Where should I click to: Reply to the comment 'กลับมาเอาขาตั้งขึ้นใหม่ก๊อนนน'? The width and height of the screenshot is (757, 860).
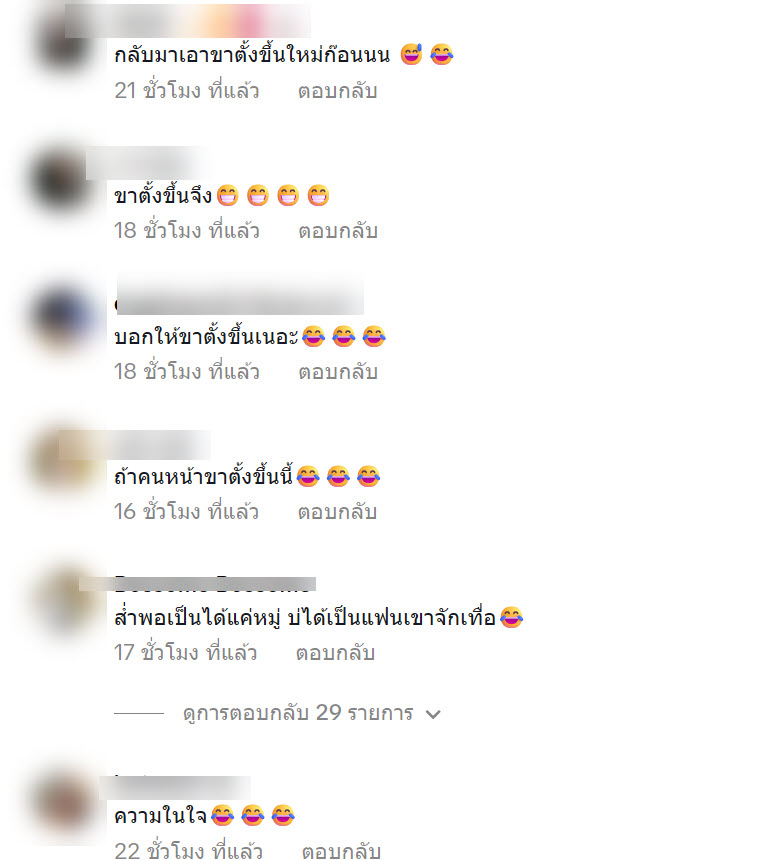[x=337, y=91]
